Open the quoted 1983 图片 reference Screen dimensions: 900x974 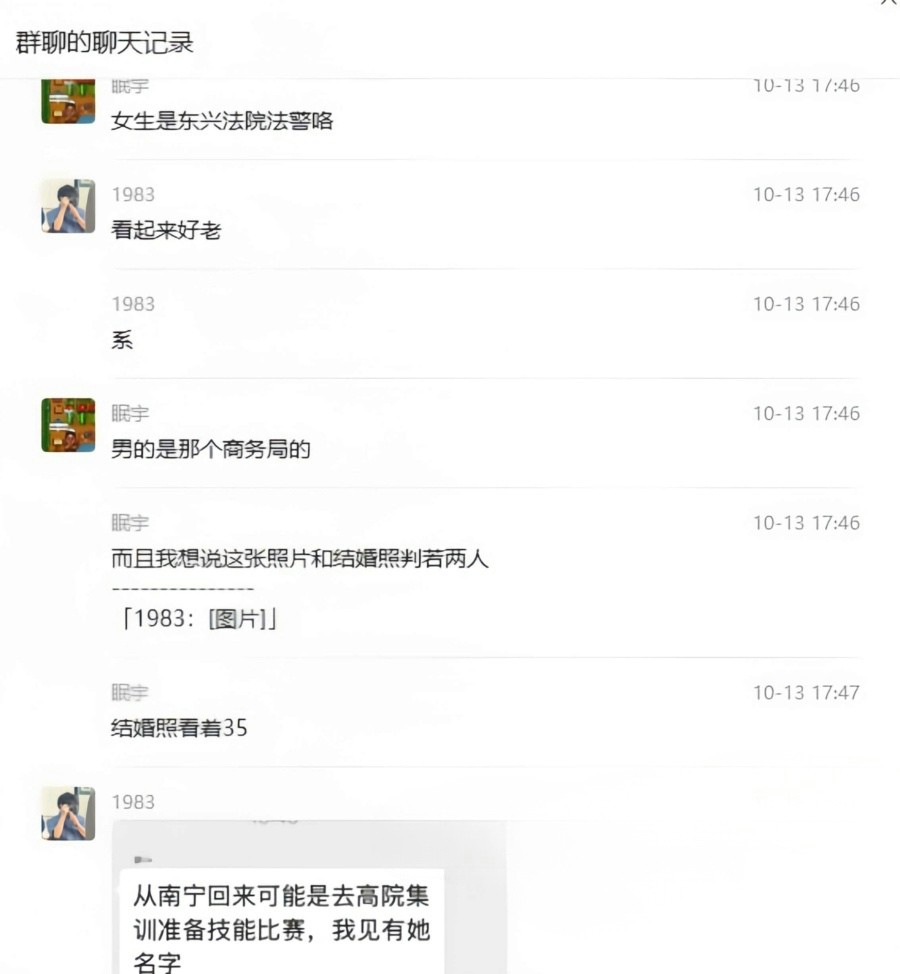coord(198,619)
